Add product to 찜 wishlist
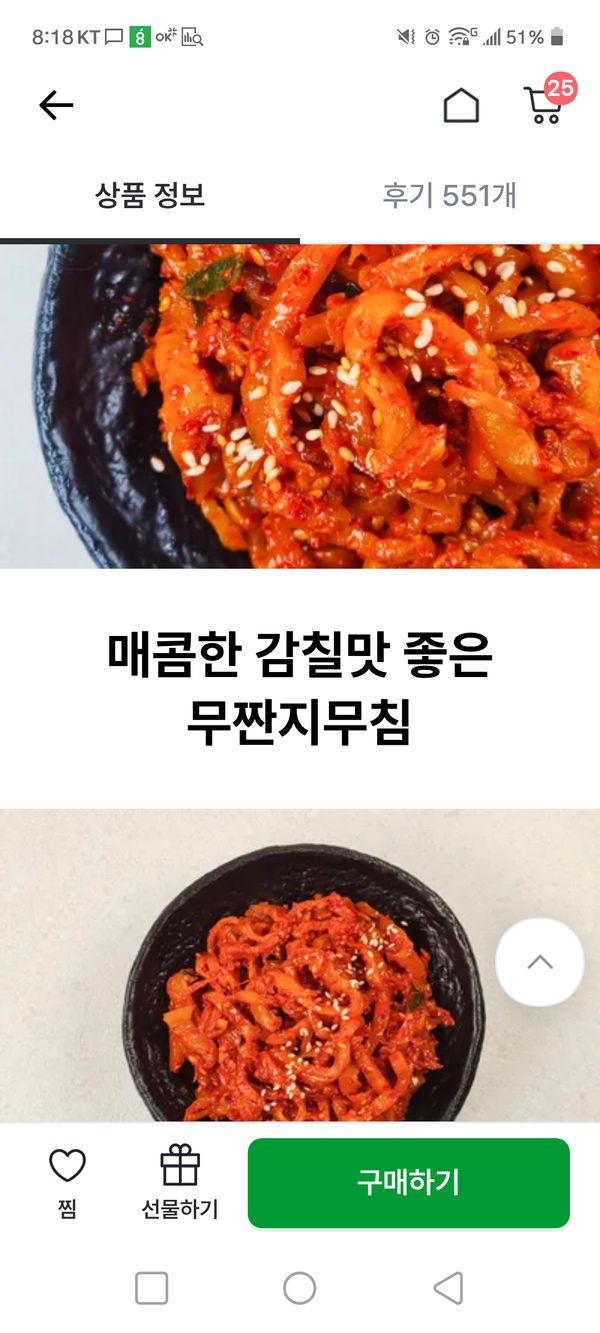600x1333 pixels. [67, 1182]
